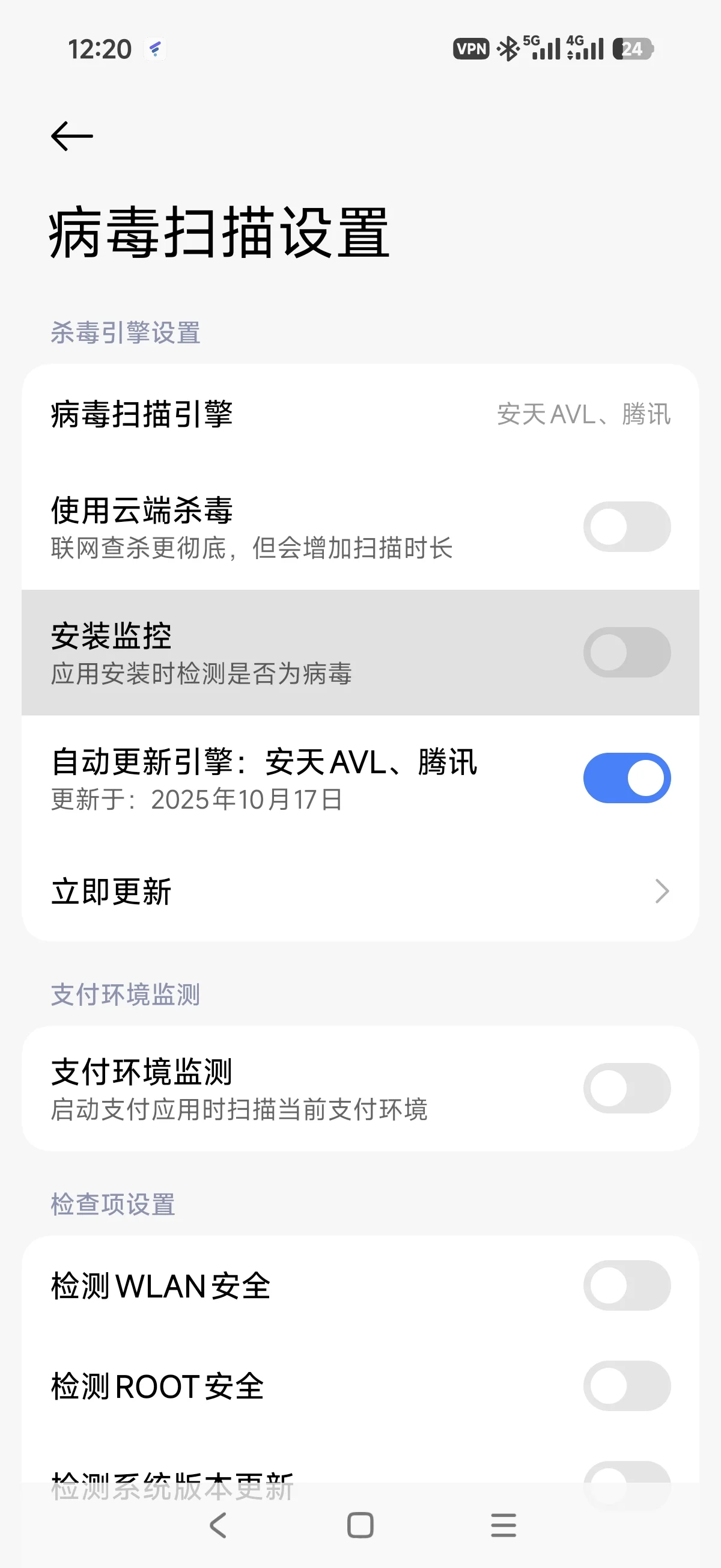Enable 使用云端杀毒 switch
The height and width of the screenshot is (1568, 721).
click(x=626, y=527)
